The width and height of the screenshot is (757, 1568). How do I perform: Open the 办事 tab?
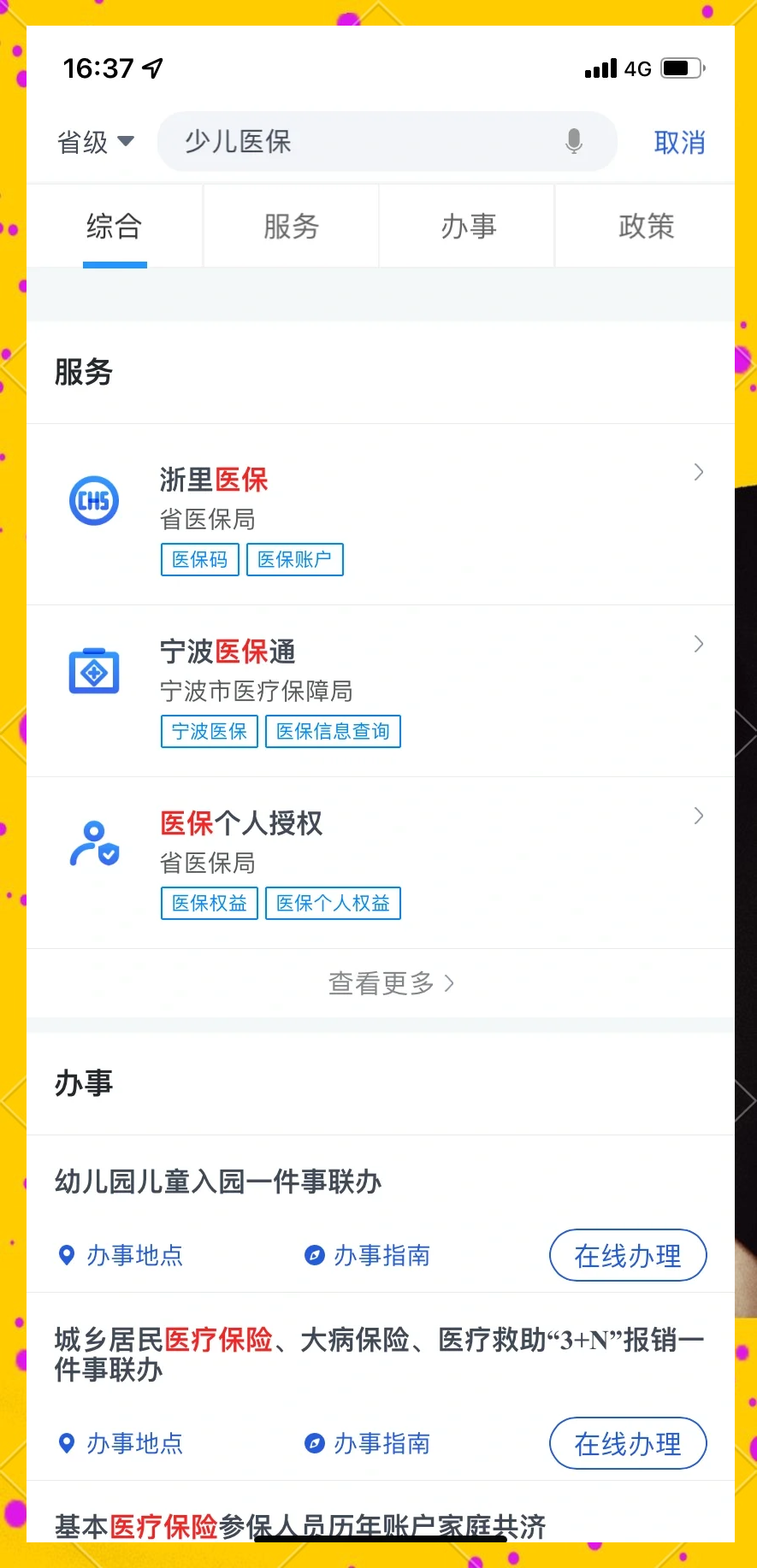tap(467, 226)
